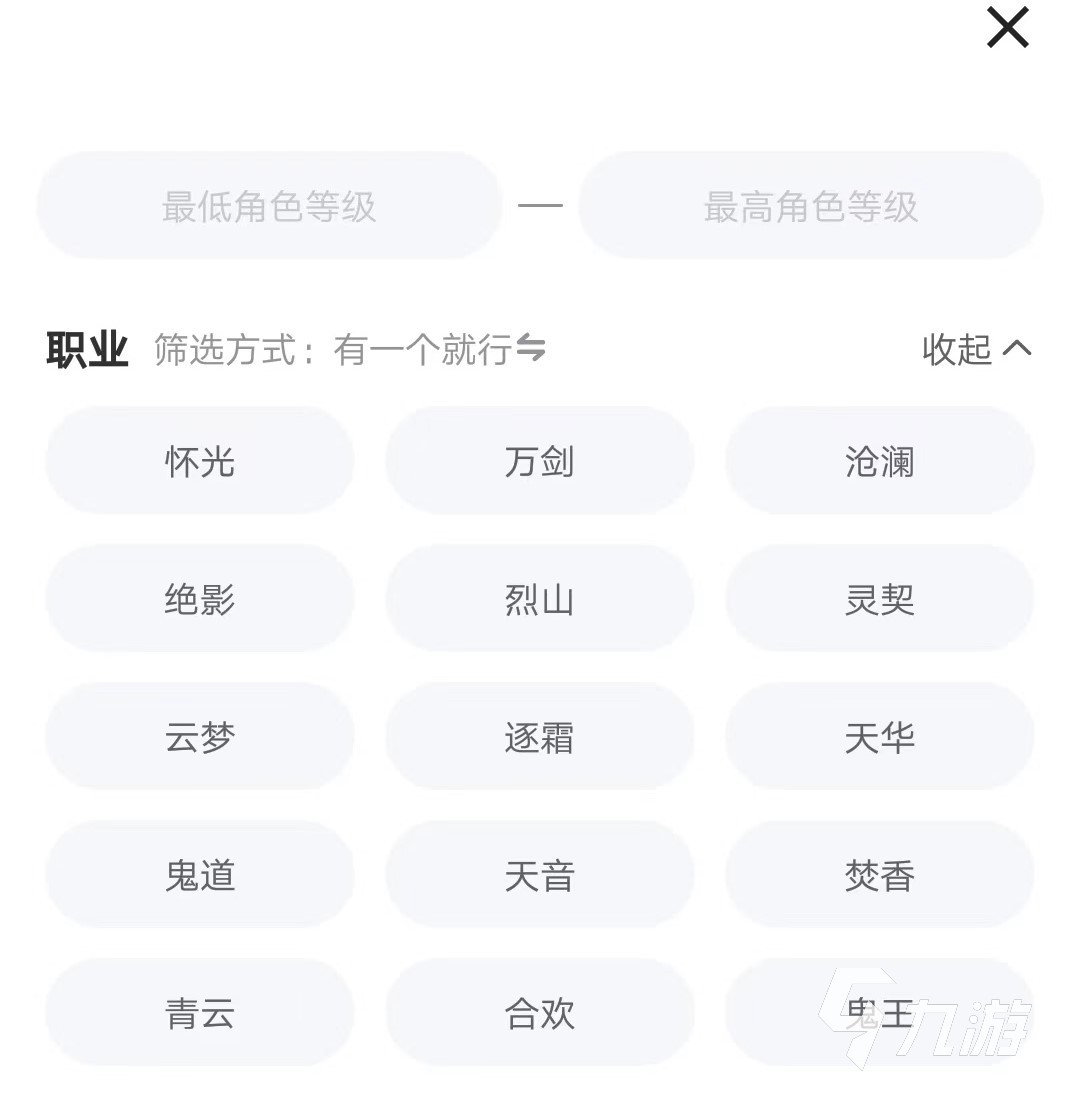The width and height of the screenshot is (1072, 1101).
Task: Select the 怀光 class chip
Action: 200,462
